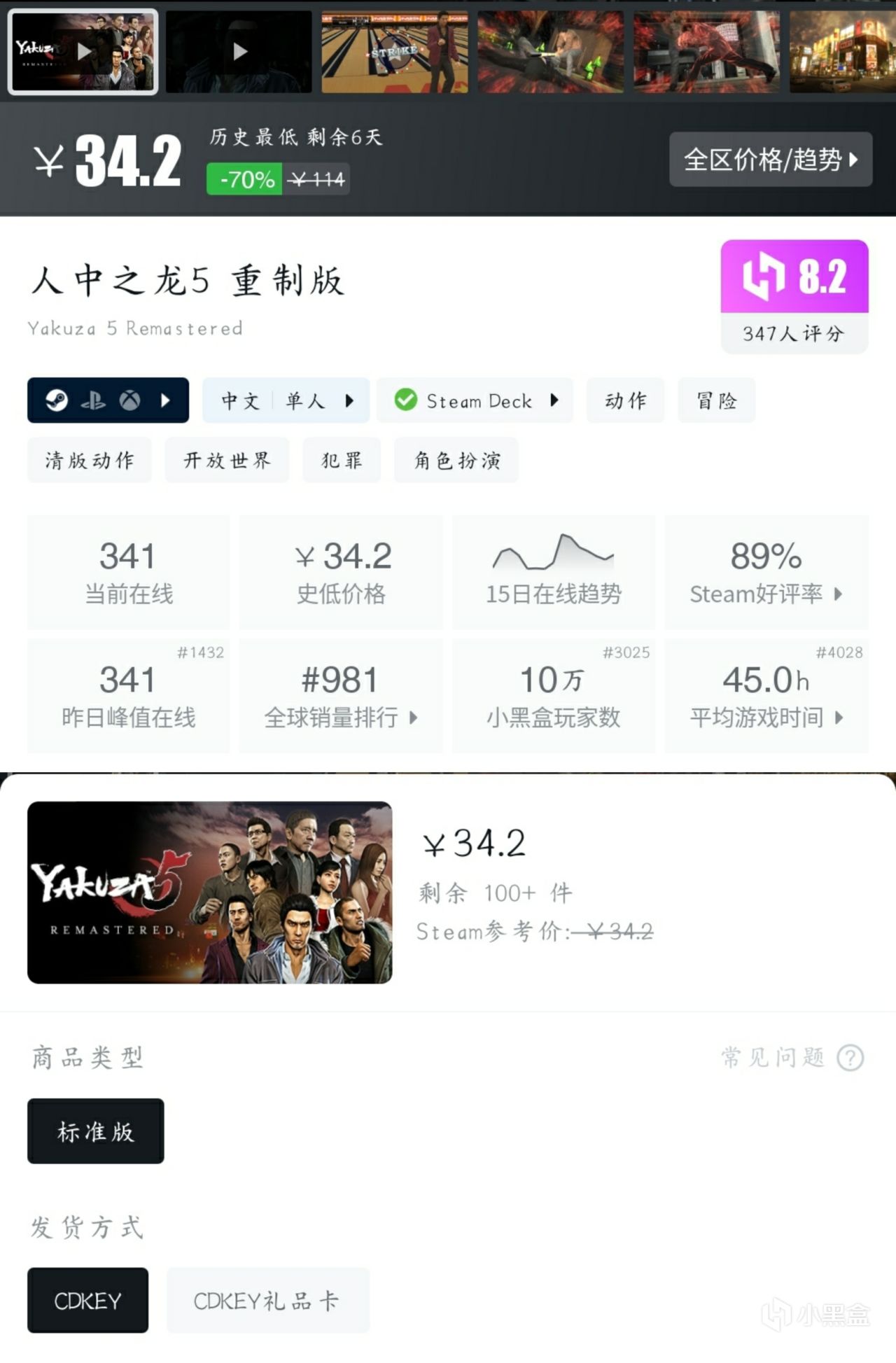Open 全区价格/趋势 price trends

pyautogui.click(x=771, y=160)
